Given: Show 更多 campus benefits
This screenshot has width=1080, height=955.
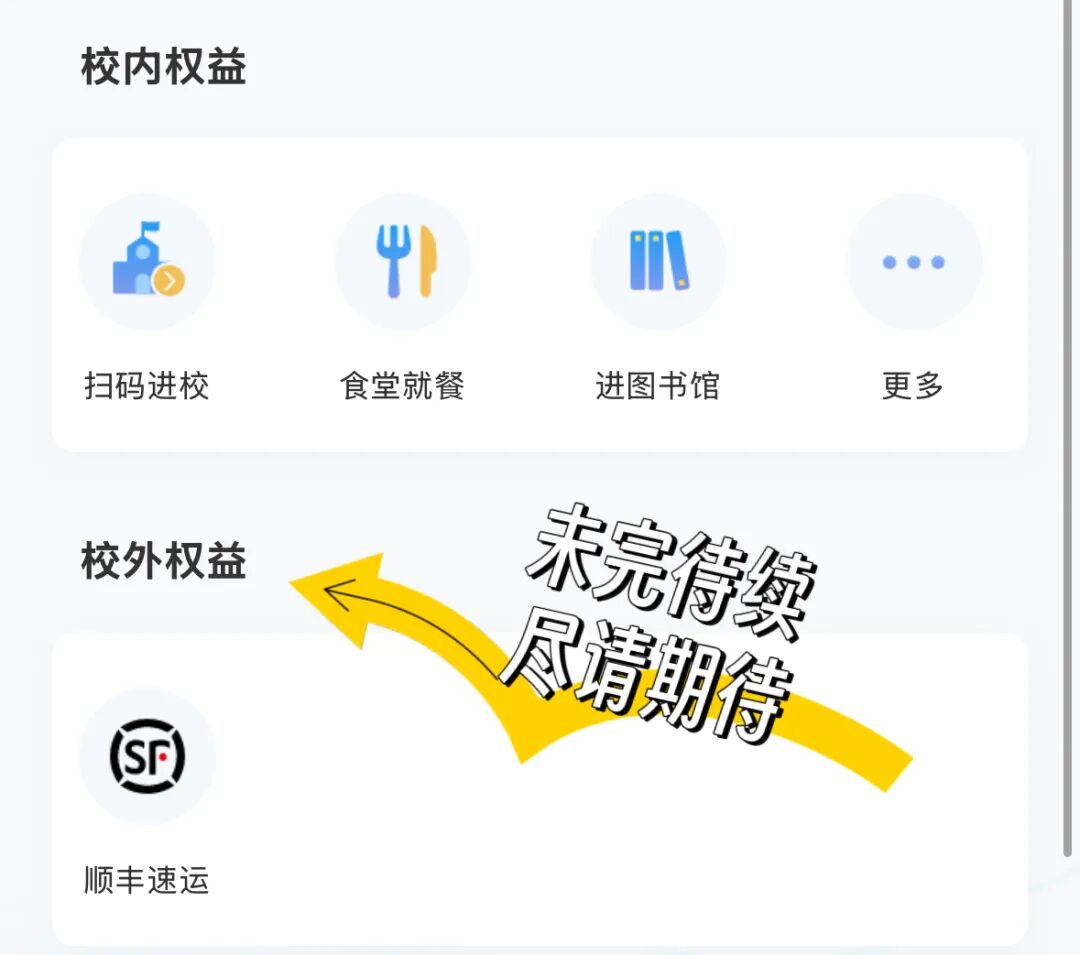Looking at the screenshot, I should coord(914,263).
